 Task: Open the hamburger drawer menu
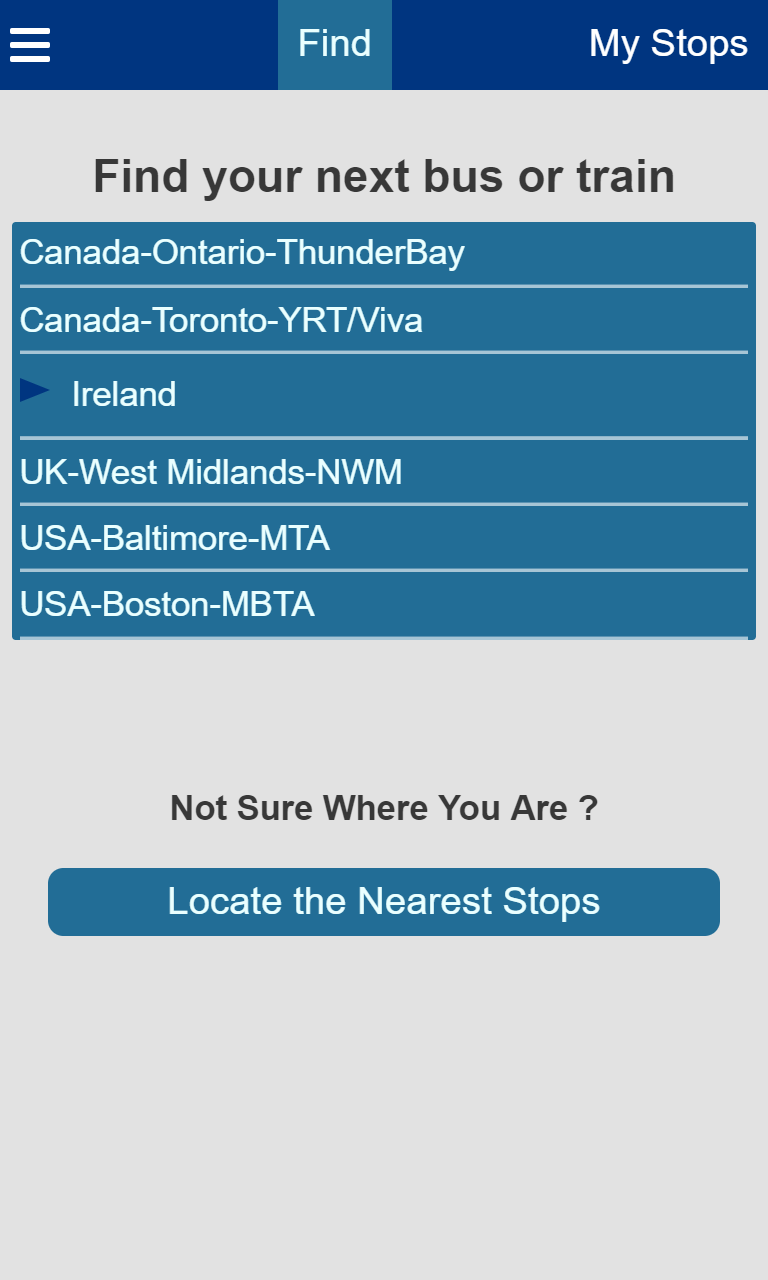[30, 44]
